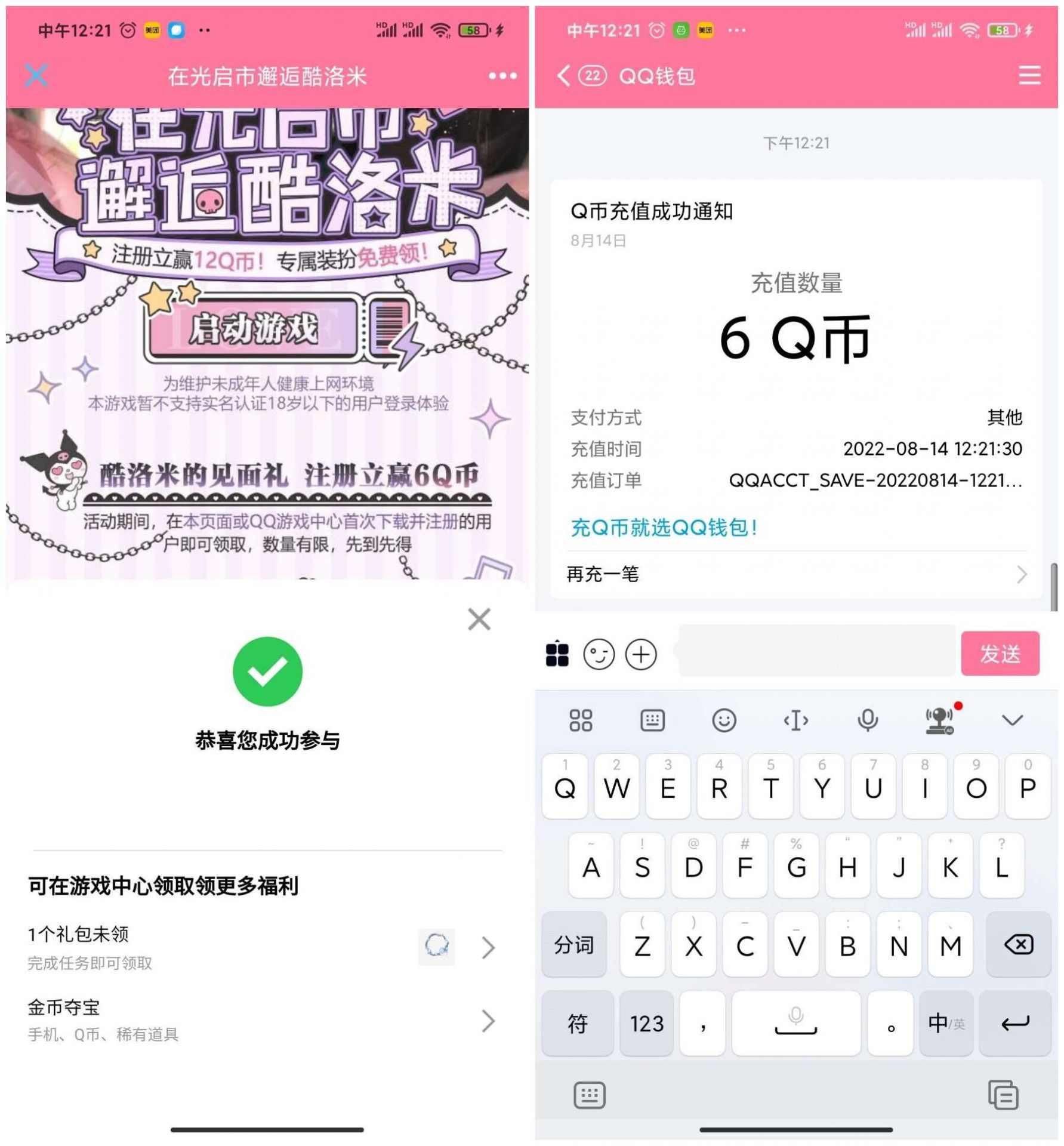Open the emoji picker beside the chat input
The width and height of the screenshot is (1064, 1146).
[x=599, y=654]
